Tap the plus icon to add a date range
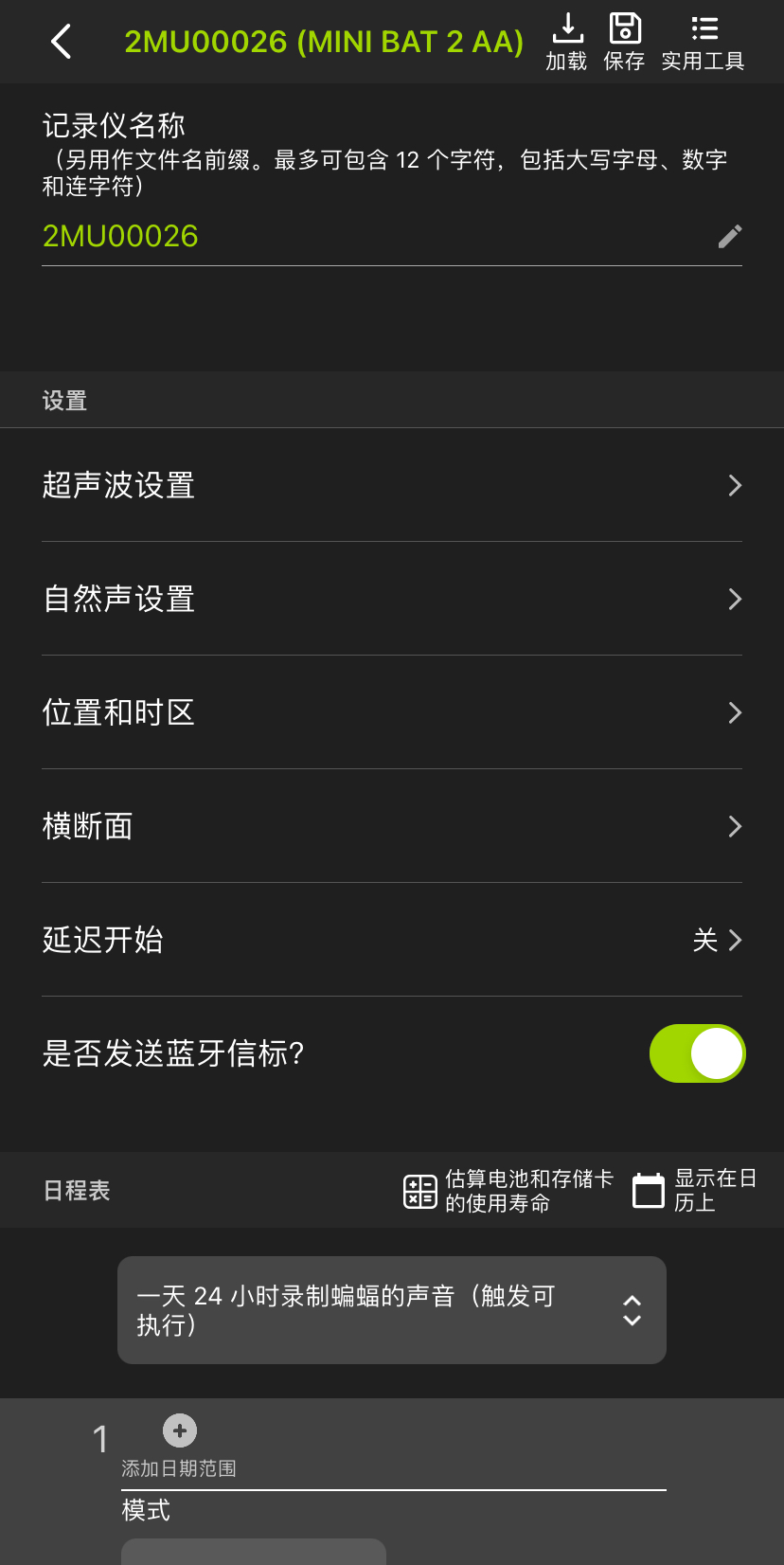The image size is (784, 1565). (179, 1431)
